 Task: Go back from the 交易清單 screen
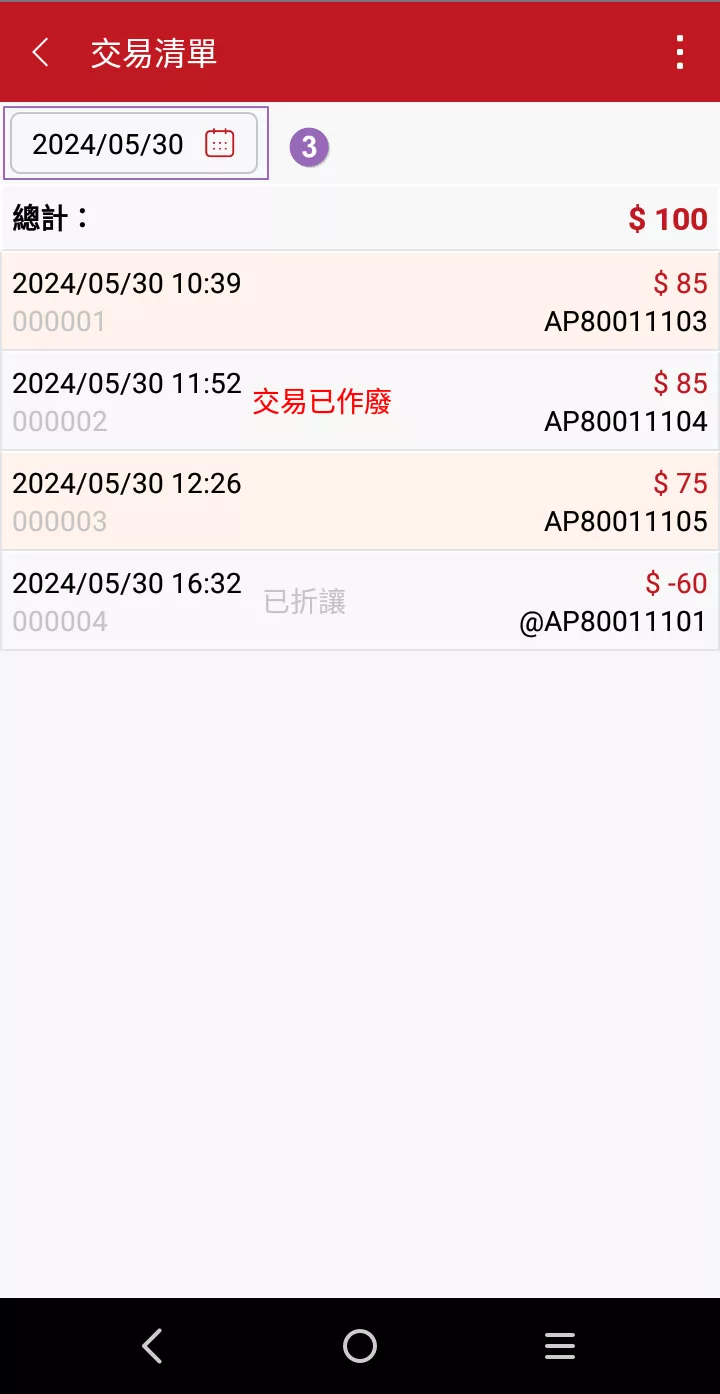point(41,53)
